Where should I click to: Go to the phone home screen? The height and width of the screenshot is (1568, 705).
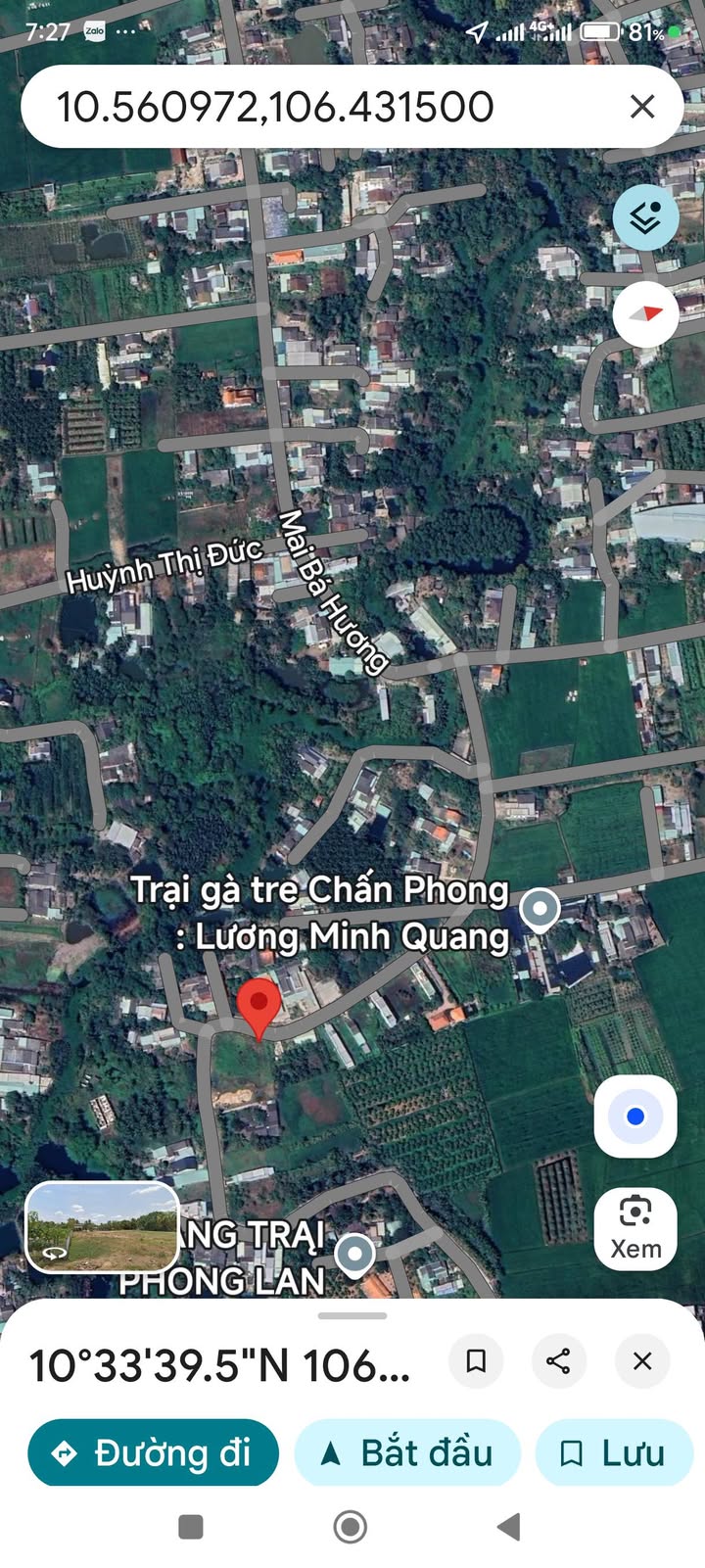click(x=351, y=1526)
